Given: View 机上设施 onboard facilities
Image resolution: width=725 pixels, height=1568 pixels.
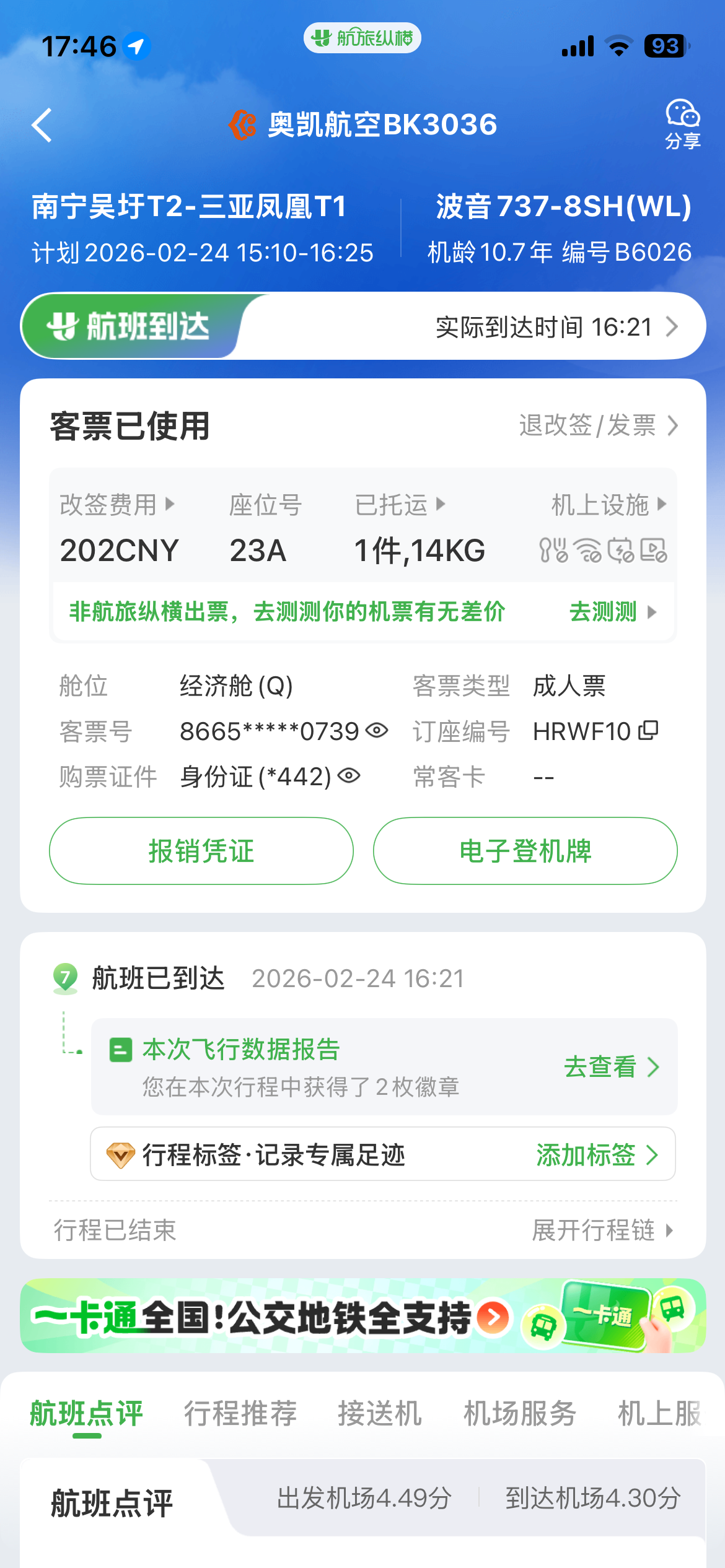Looking at the screenshot, I should click(608, 505).
